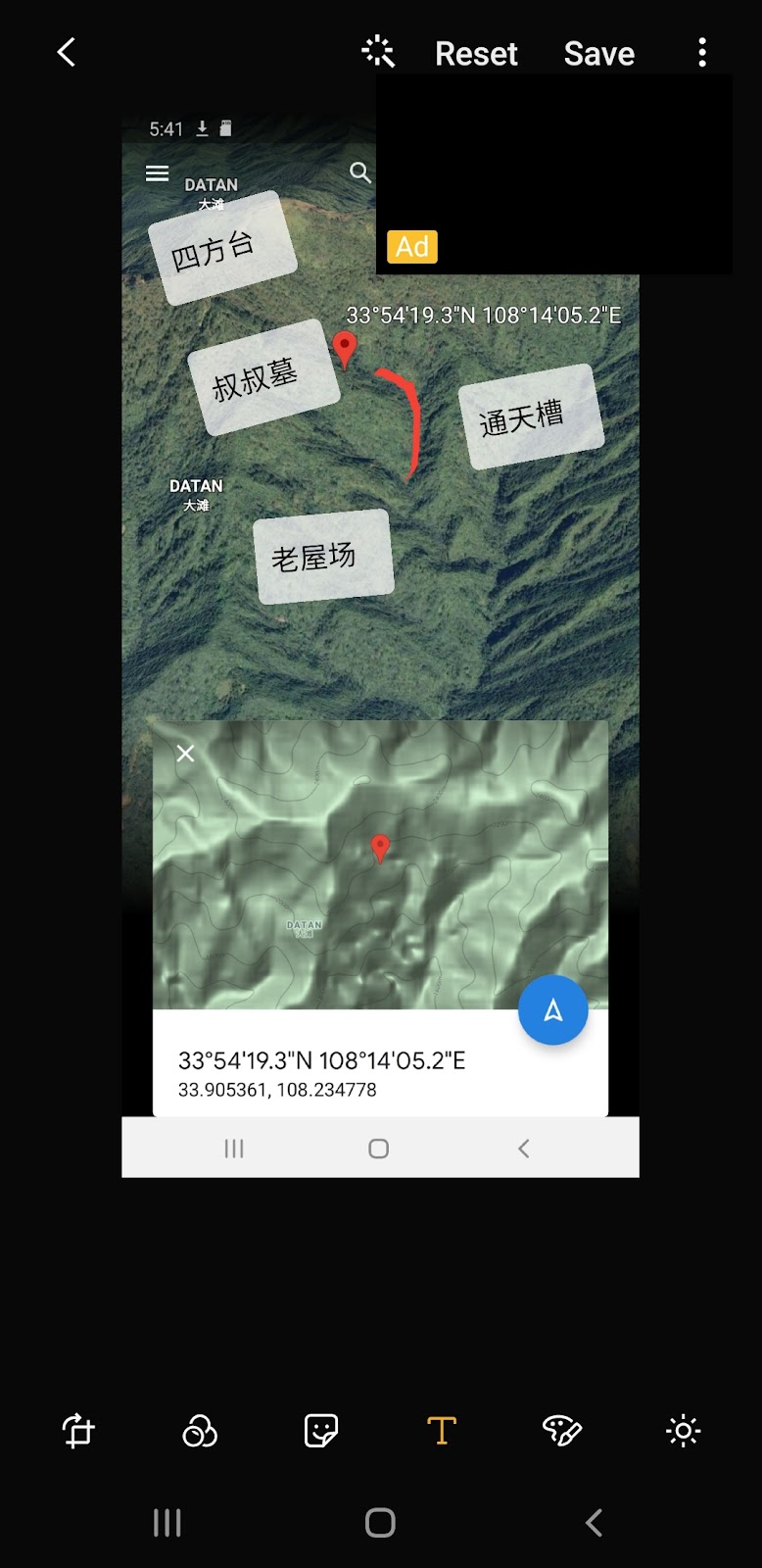
Task: Open recent apps from the navigation bar
Action: pyautogui.click(x=167, y=1522)
